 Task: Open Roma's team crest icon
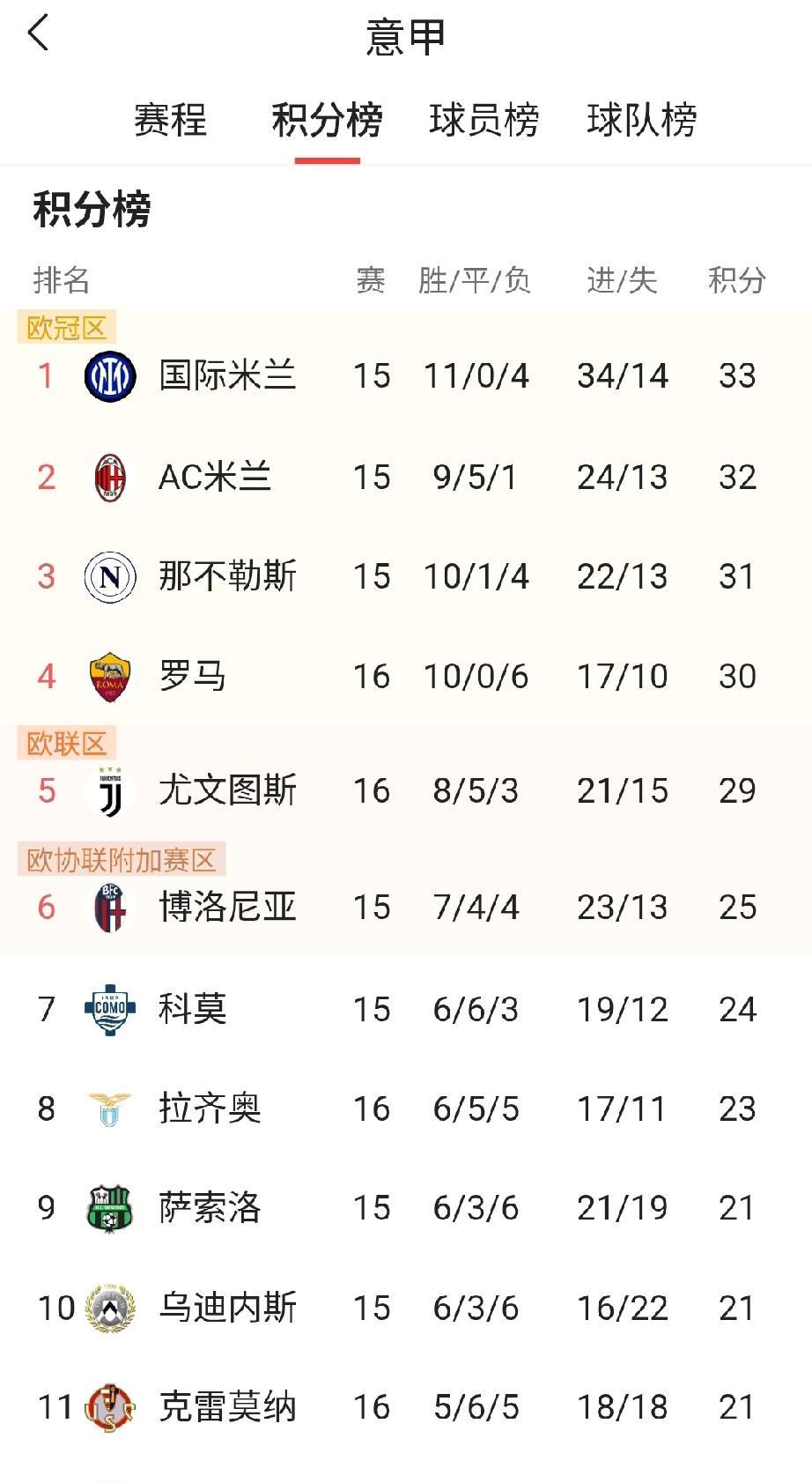pos(109,676)
